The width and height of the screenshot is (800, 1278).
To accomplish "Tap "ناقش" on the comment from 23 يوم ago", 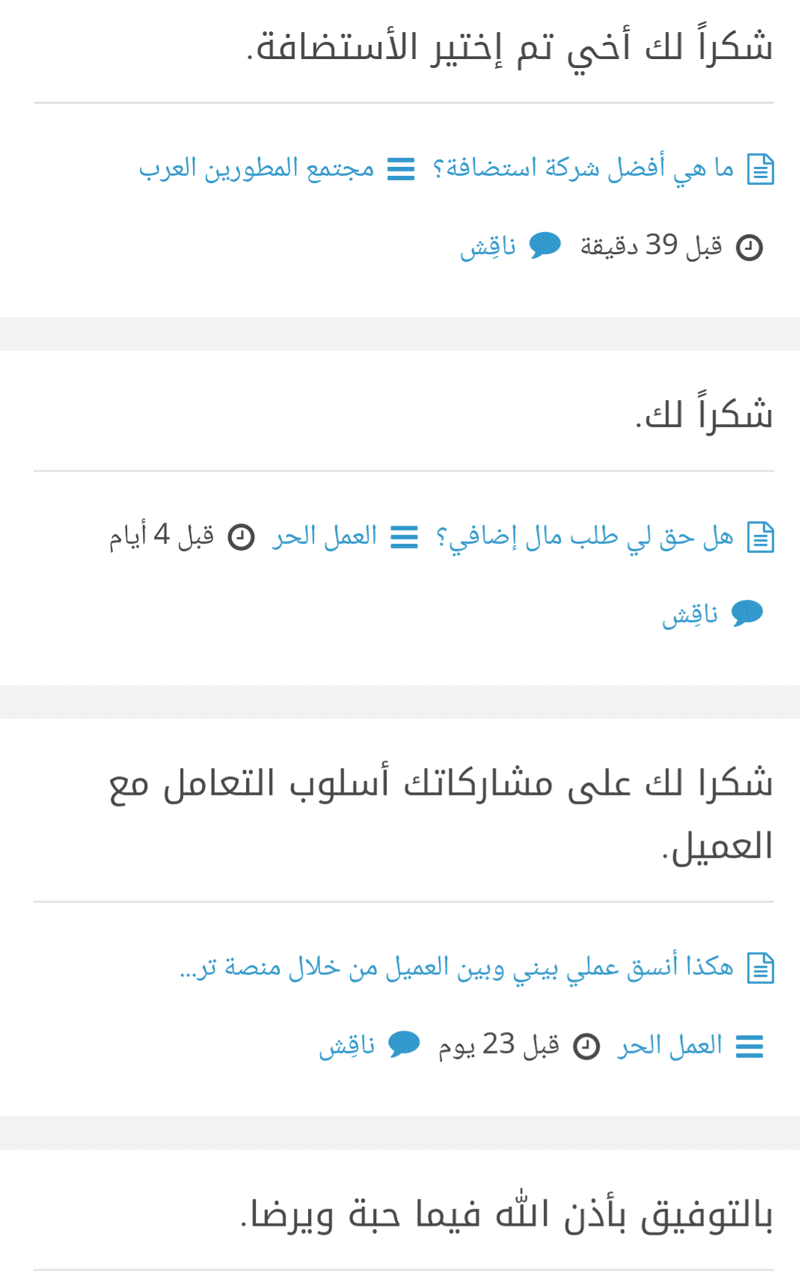I will click(347, 1046).
